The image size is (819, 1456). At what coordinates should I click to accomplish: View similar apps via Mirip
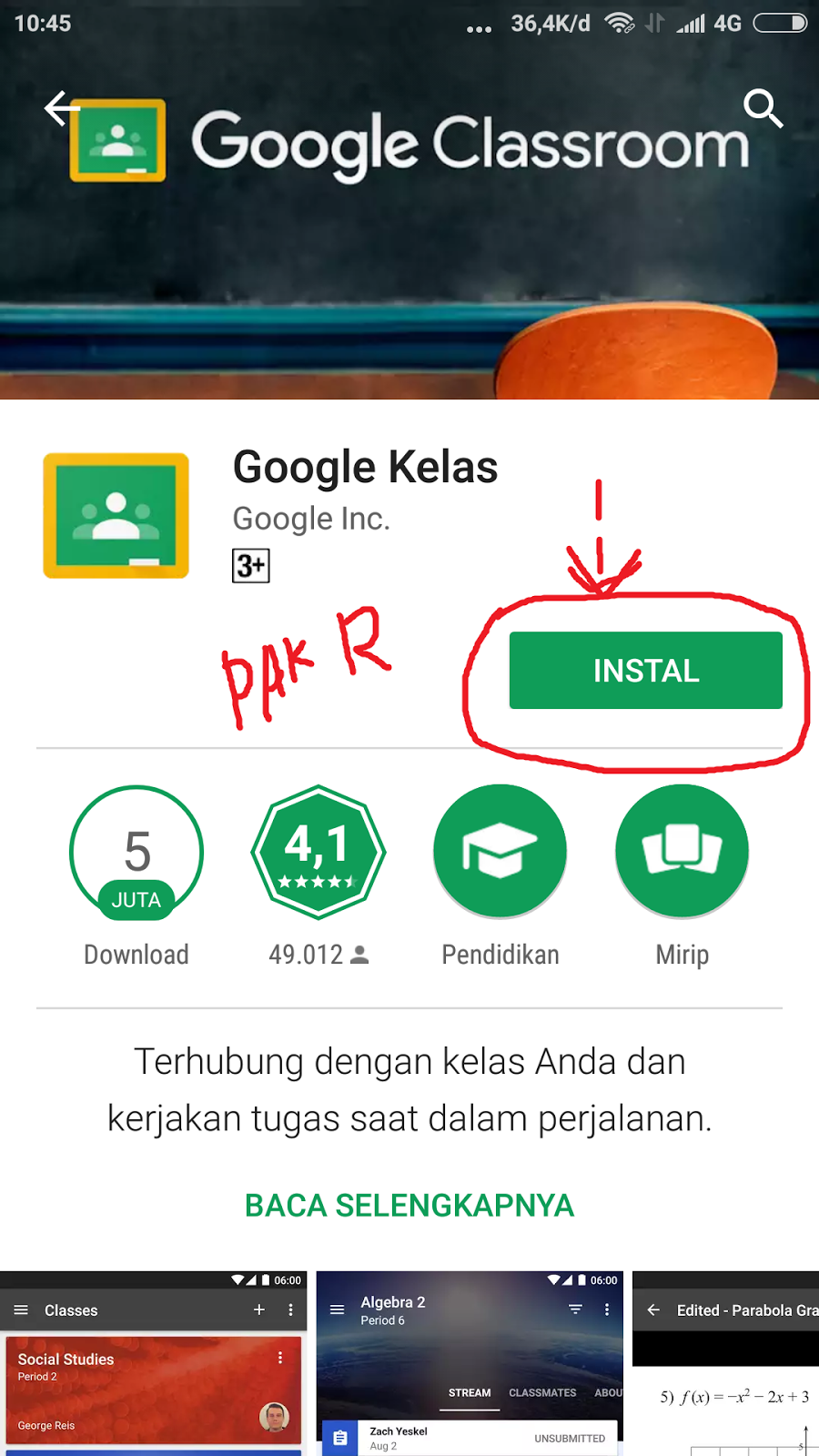[x=682, y=853]
